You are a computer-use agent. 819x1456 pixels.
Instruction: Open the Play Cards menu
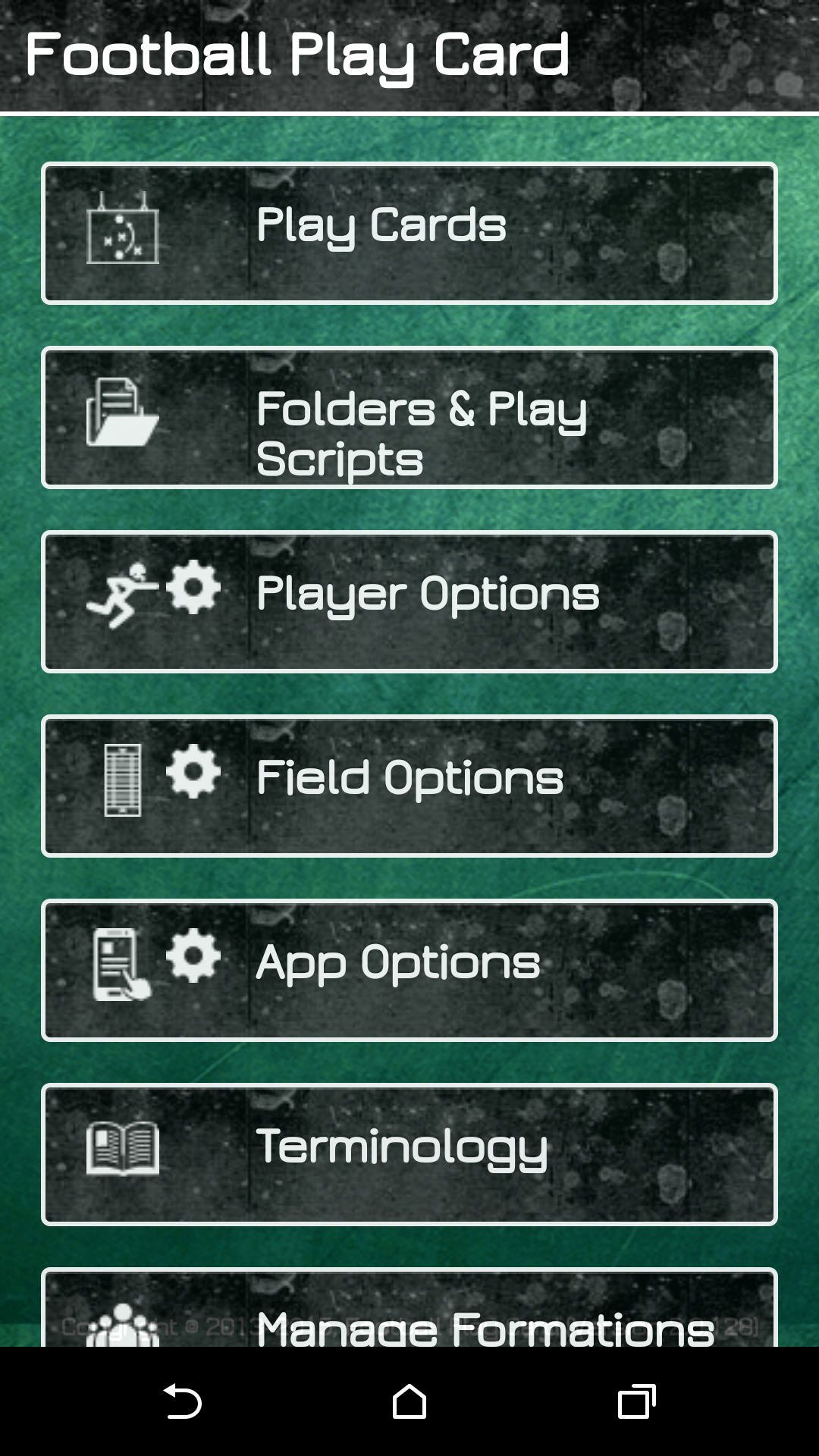click(409, 234)
